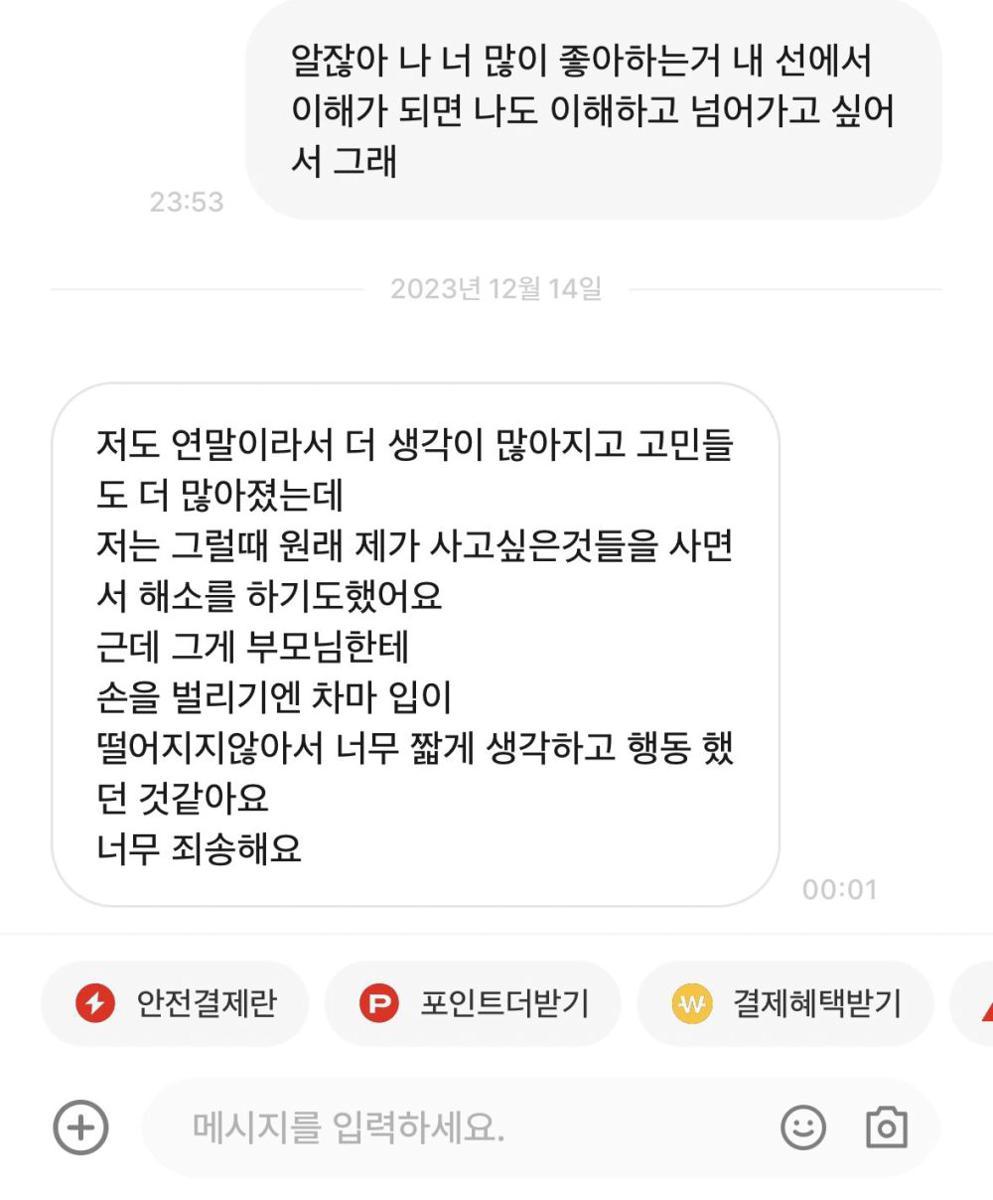Open the camera to send a photo
Viewport: 993px width, 1200px height.
click(x=886, y=1127)
